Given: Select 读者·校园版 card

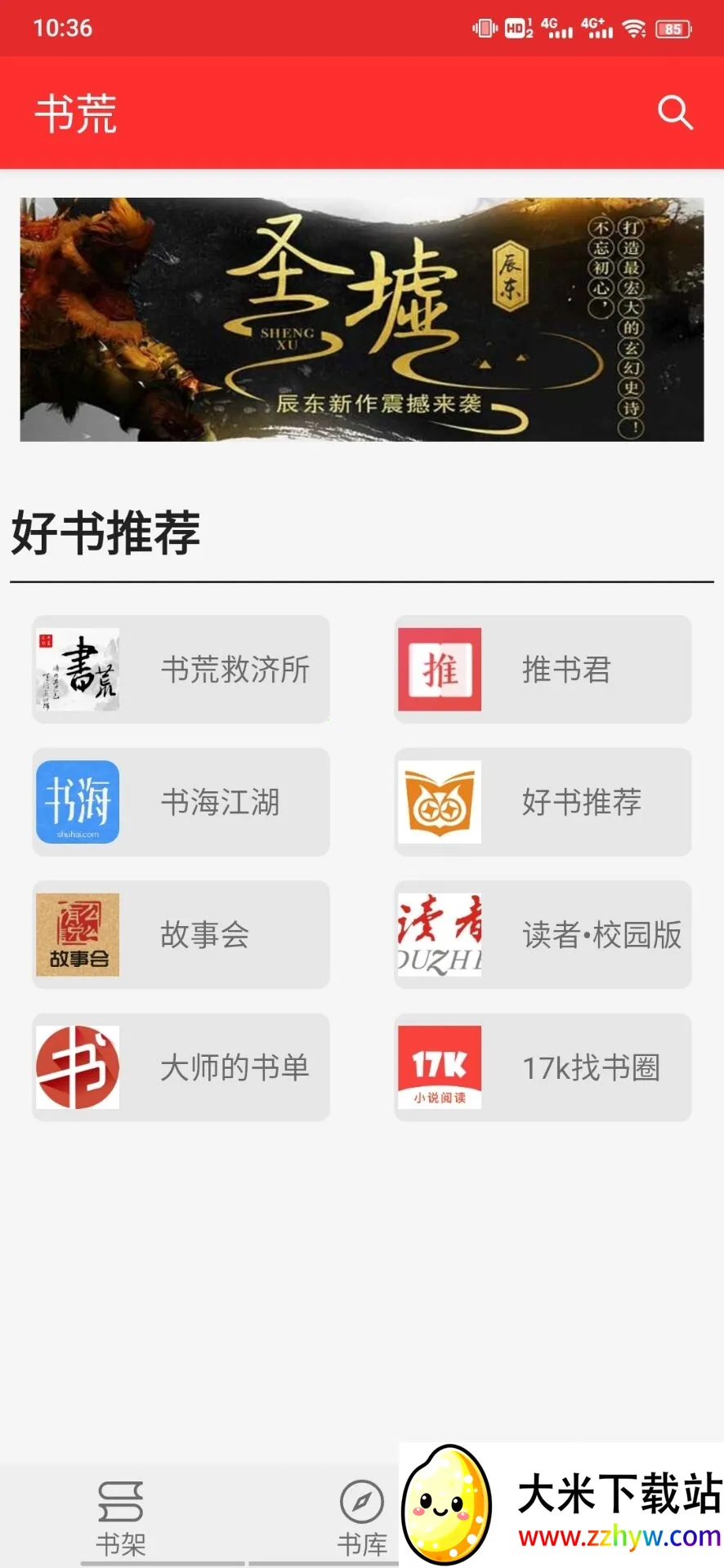Looking at the screenshot, I should tap(543, 935).
